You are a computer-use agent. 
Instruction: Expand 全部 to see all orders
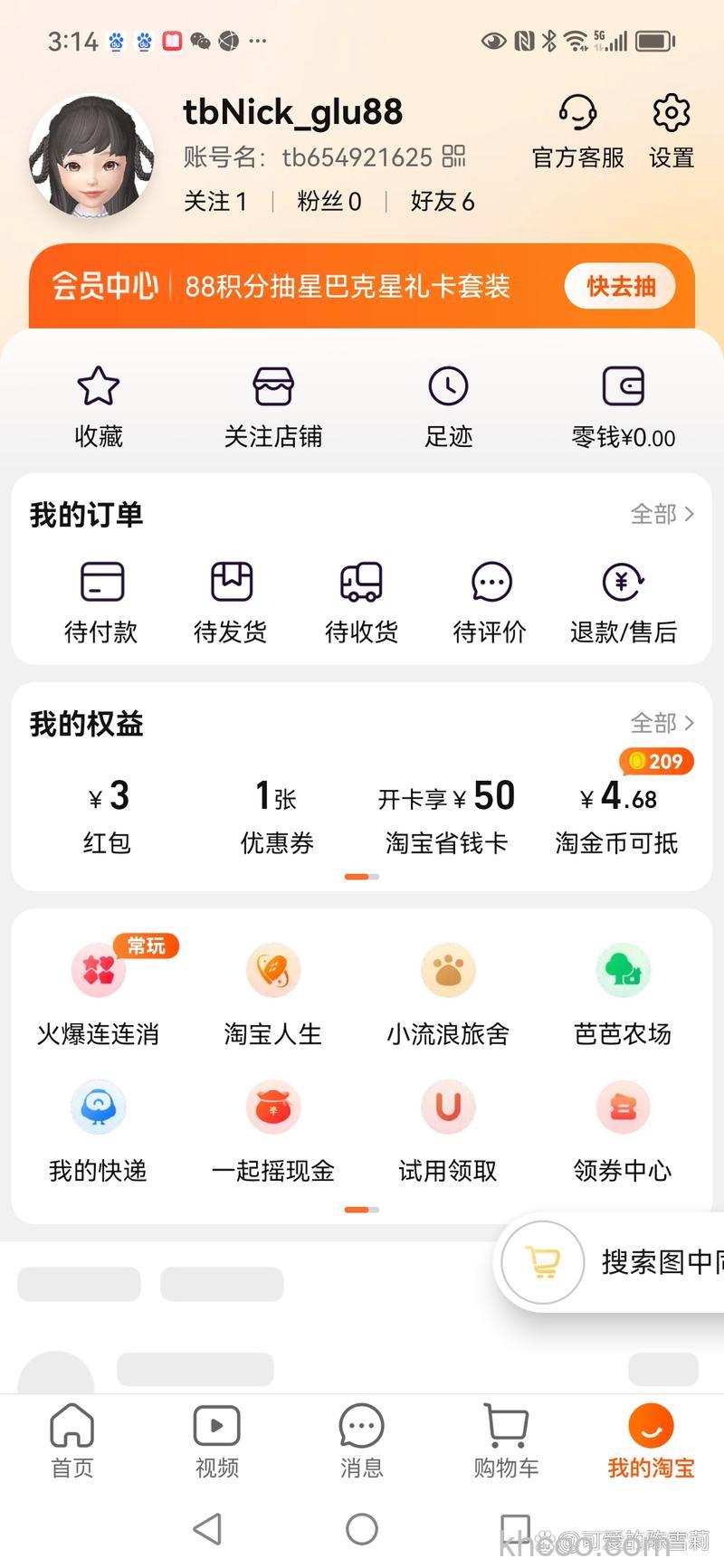pos(662,512)
